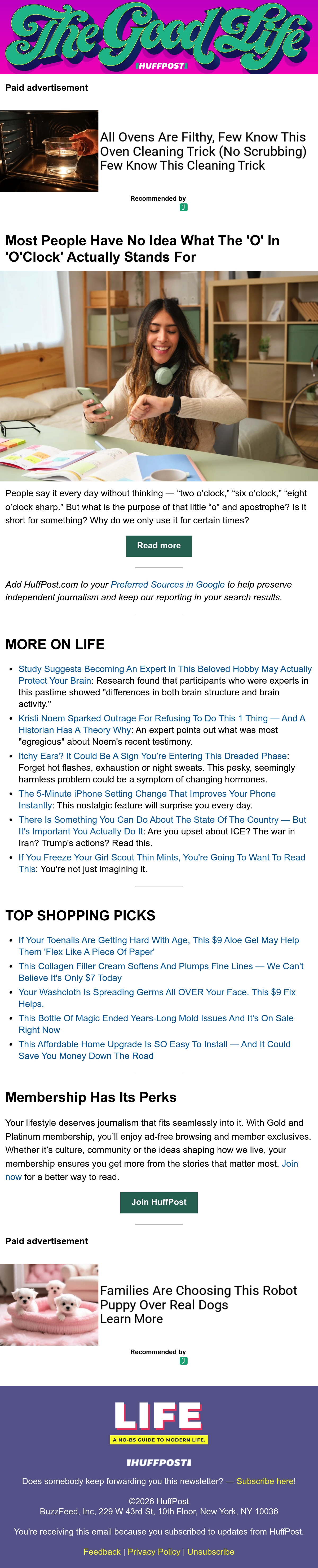Open the 5-Minute iPhone Setting article
Image resolution: width=318 pixels, height=1568 pixels.
[x=147, y=799]
